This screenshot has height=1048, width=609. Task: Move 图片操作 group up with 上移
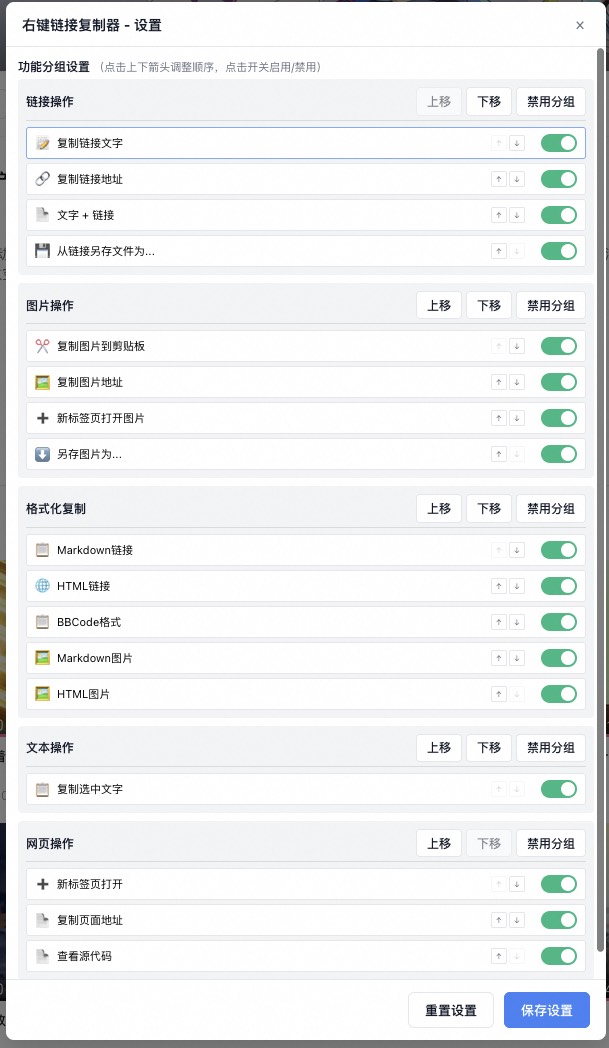439,305
